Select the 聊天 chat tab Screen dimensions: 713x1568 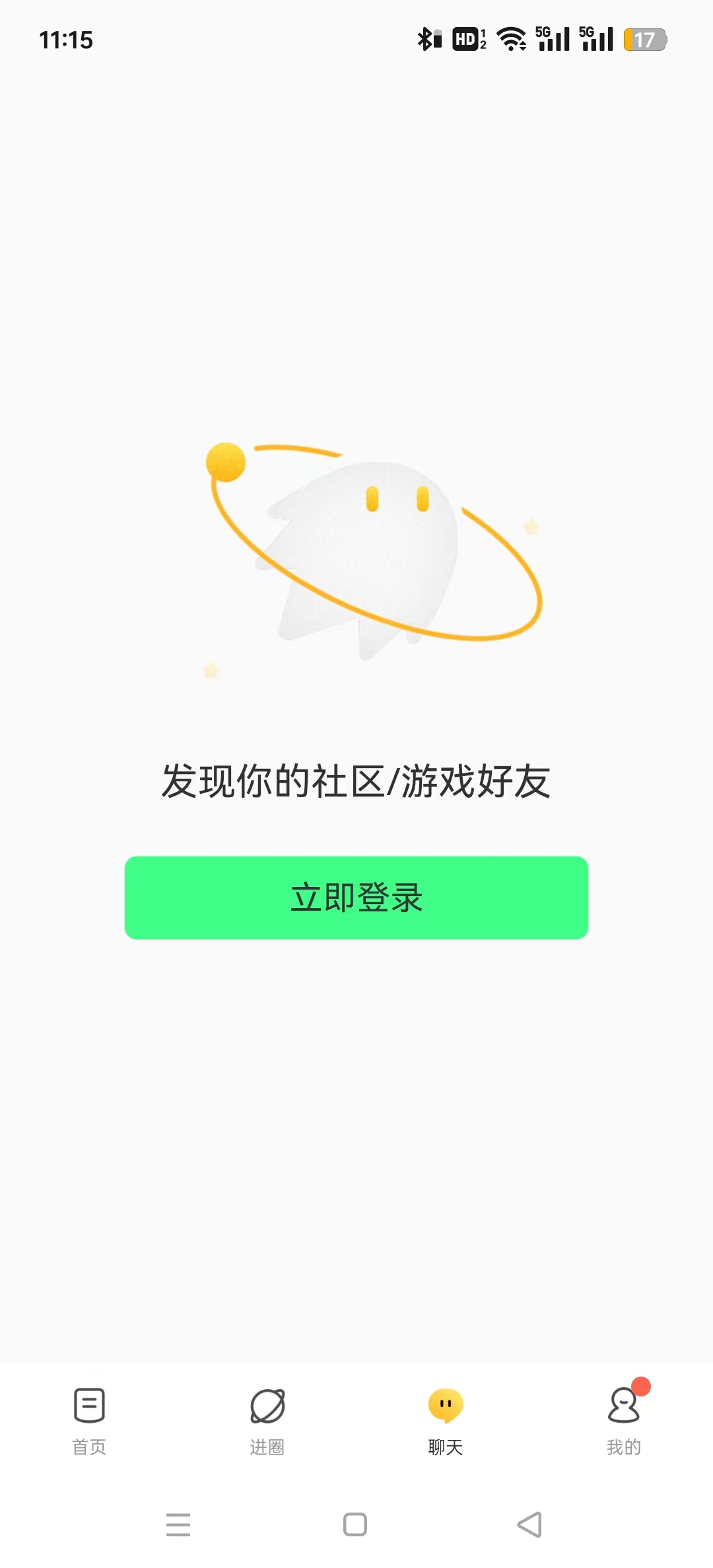coord(446,1420)
